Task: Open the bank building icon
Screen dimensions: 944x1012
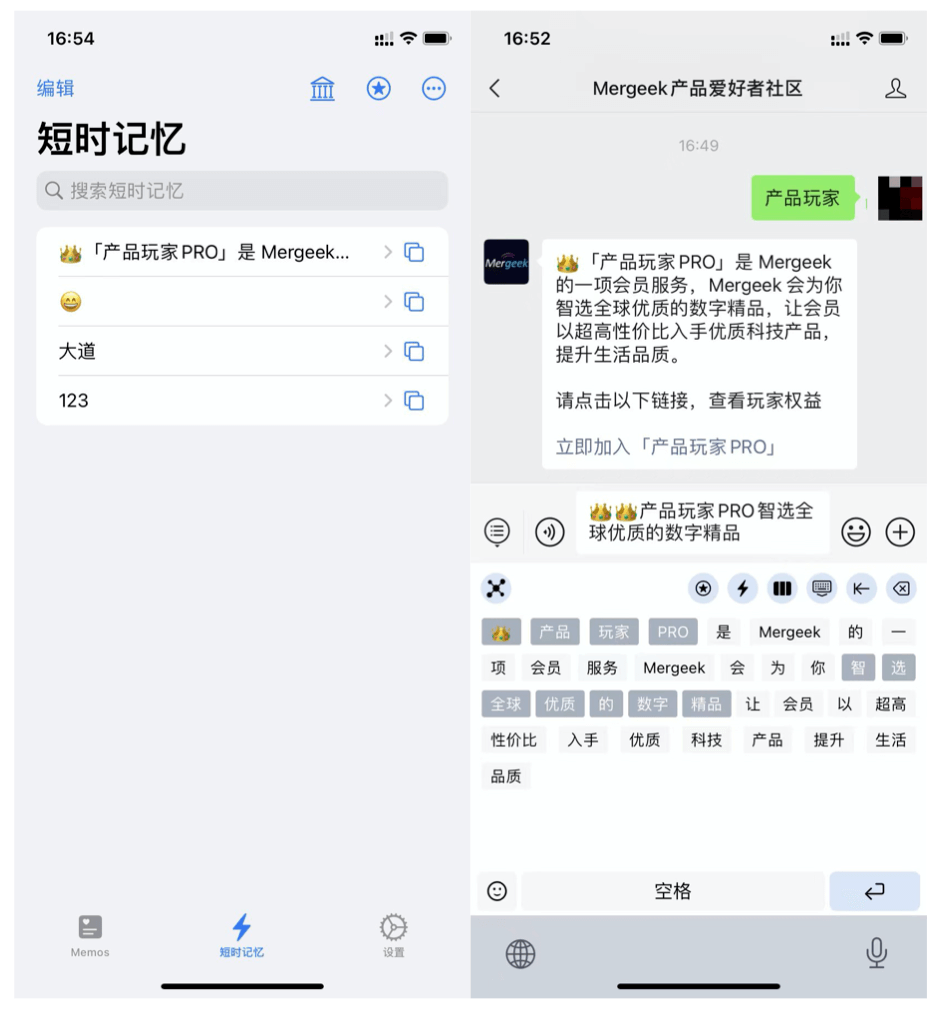Action: click(x=322, y=89)
